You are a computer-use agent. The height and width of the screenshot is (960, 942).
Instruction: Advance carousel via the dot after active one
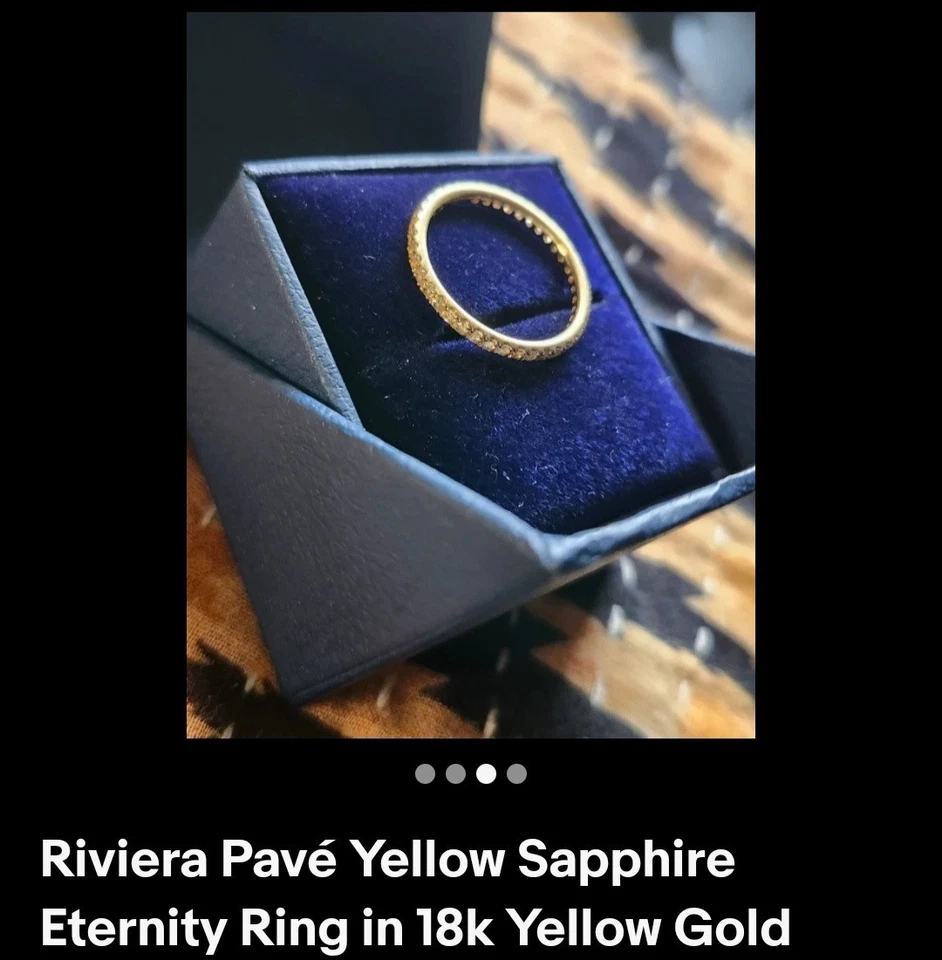[516, 772]
